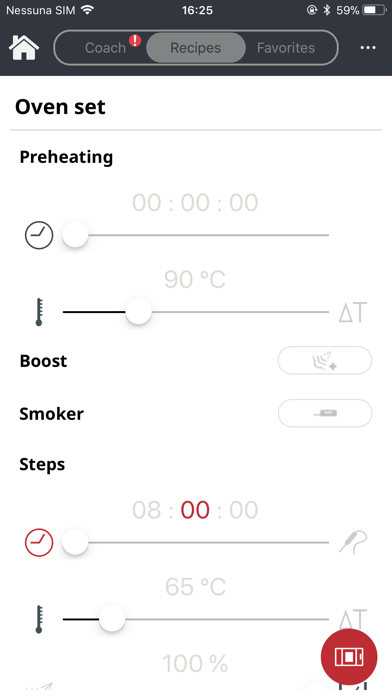
Task: Toggle the Boost button
Action: 325,360
